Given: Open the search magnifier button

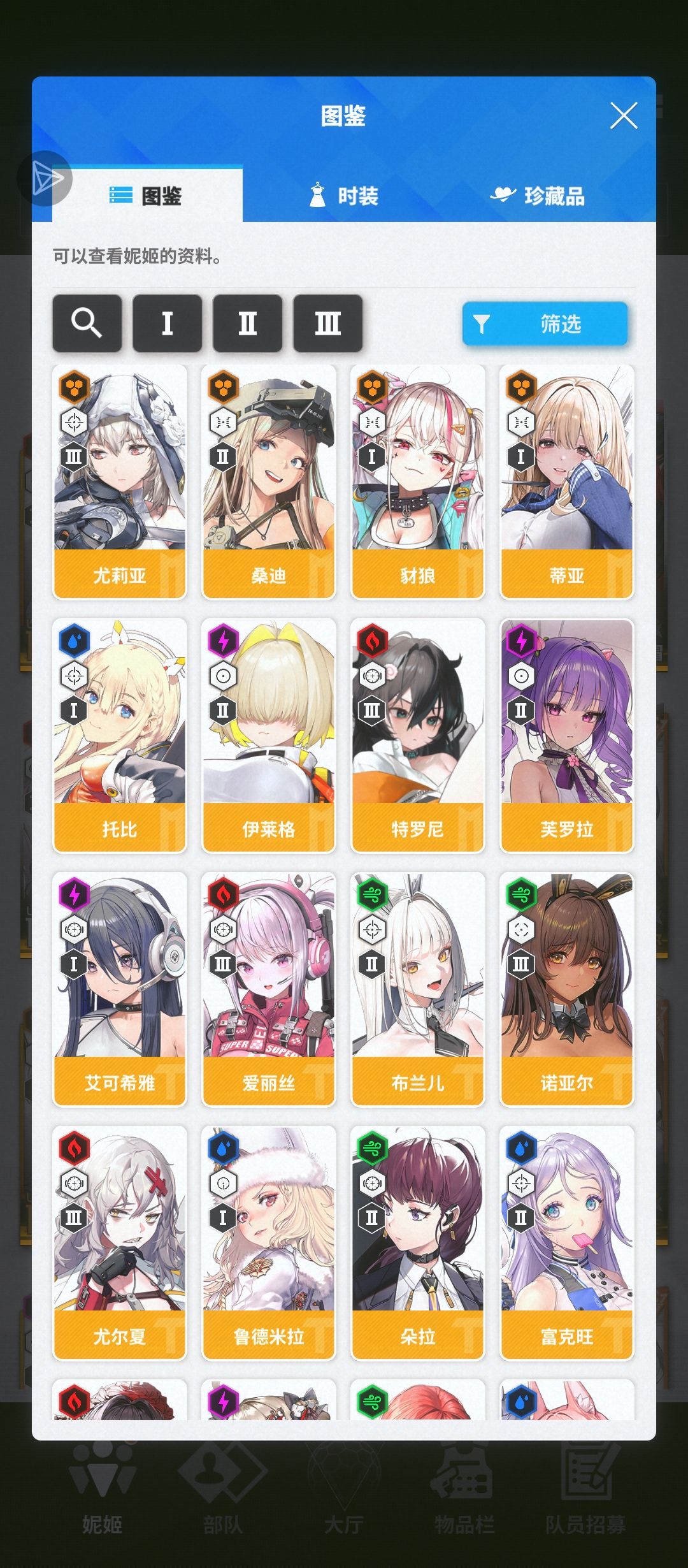Looking at the screenshot, I should tap(87, 323).
